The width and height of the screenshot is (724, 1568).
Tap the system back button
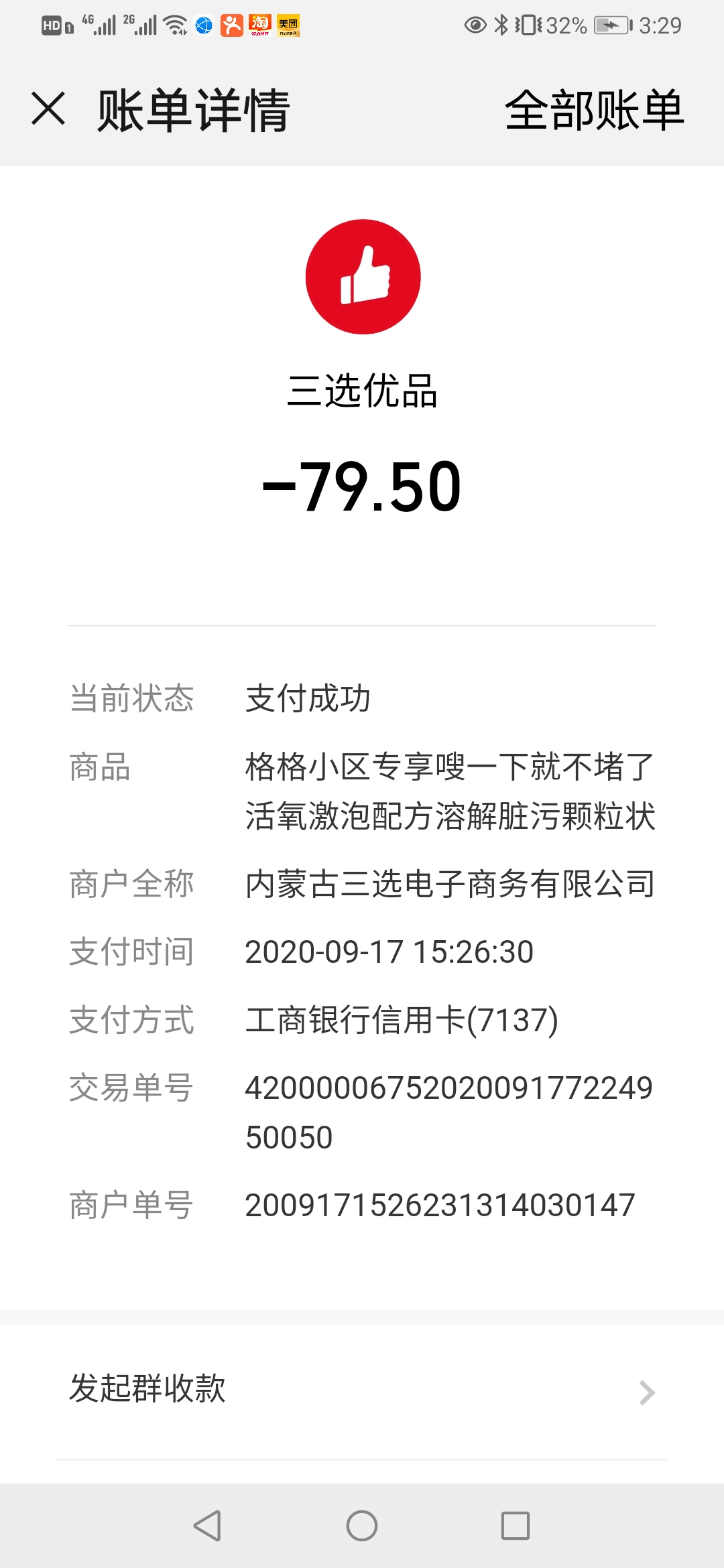[x=207, y=1526]
